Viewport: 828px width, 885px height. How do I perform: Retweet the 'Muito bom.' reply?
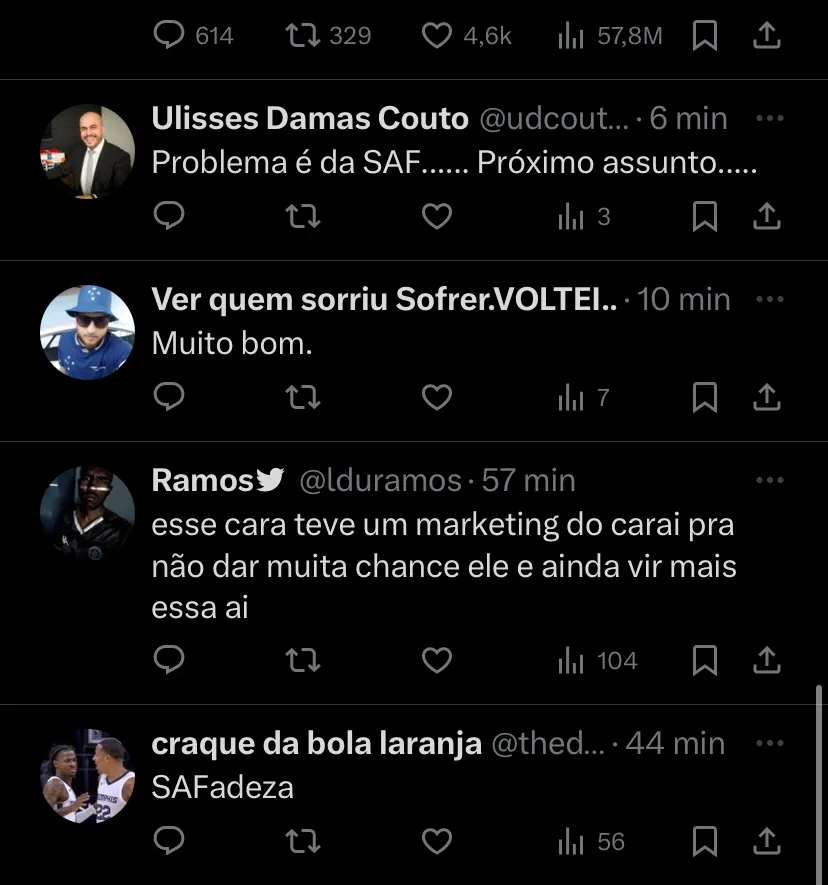(x=302, y=397)
